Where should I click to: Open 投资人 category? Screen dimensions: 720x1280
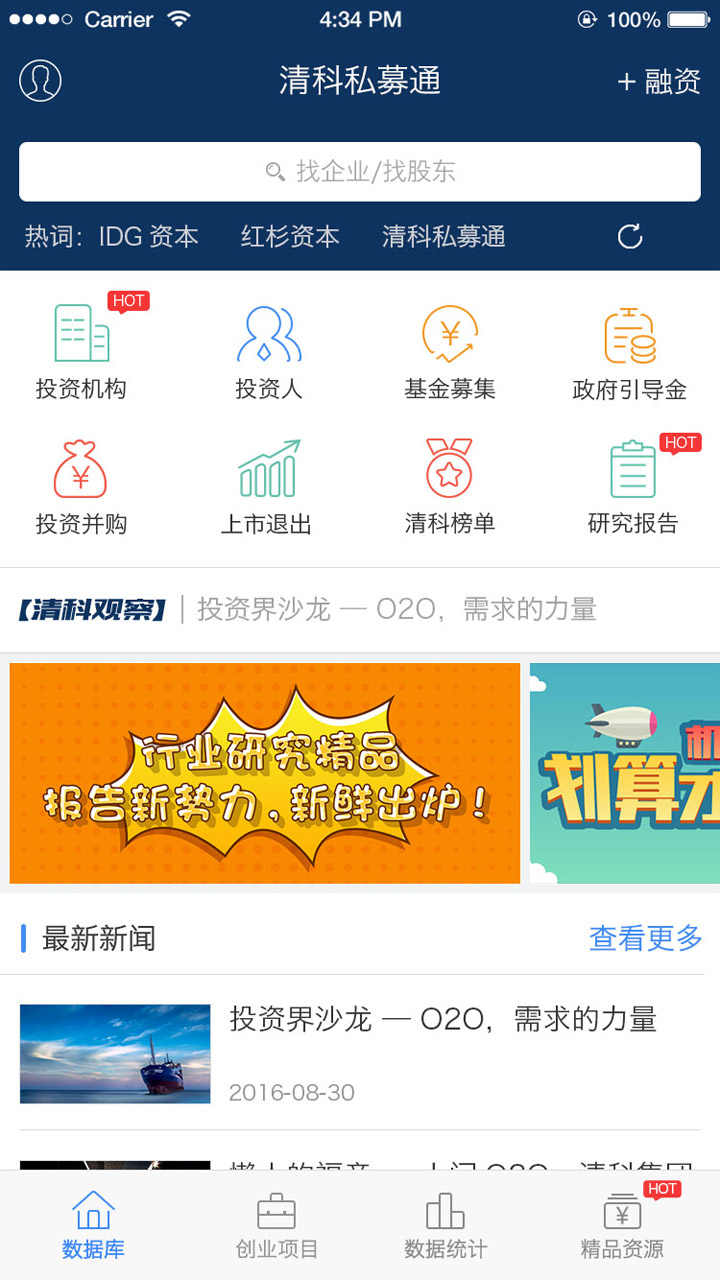pyautogui.click(x=269, y=350)
